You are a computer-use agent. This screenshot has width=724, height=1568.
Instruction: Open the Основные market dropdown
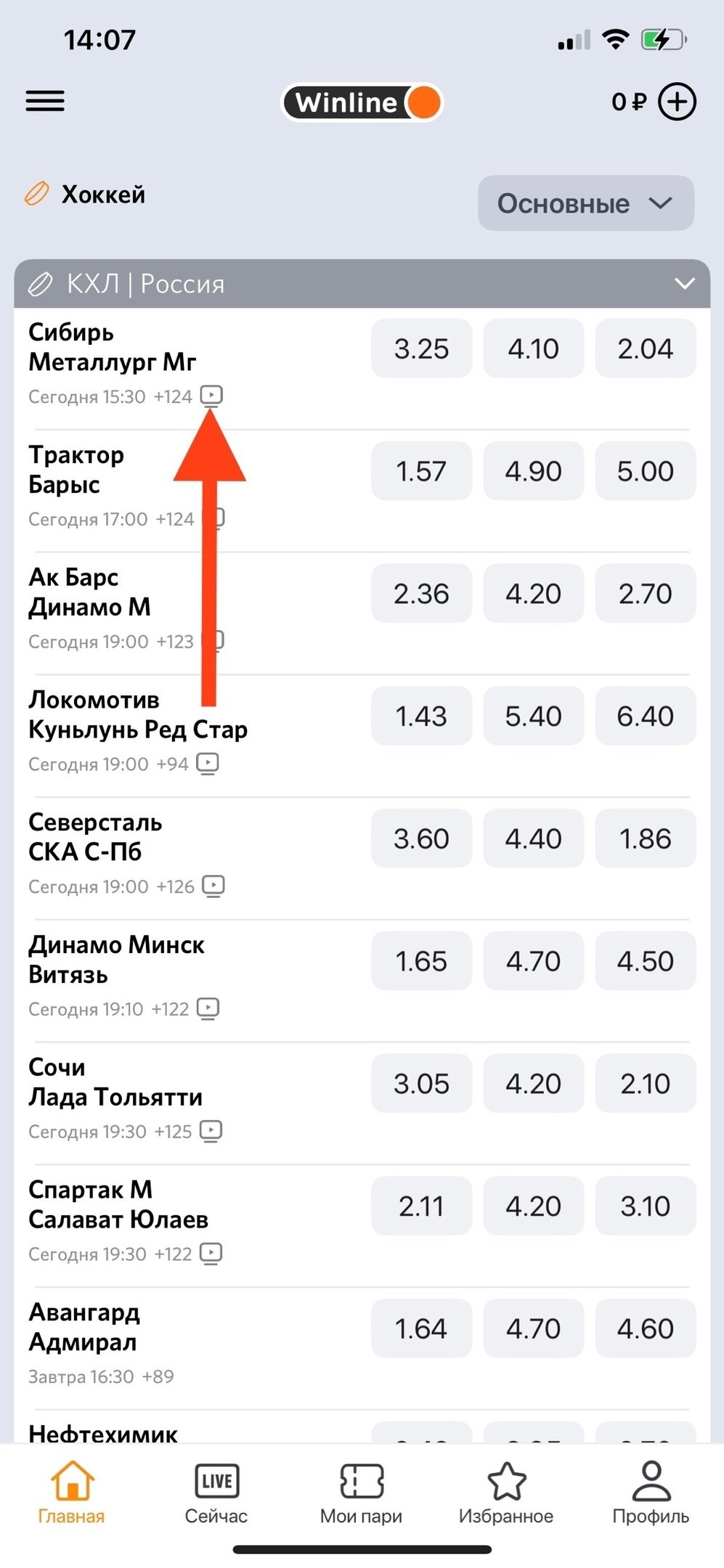(x=585, y=203)
